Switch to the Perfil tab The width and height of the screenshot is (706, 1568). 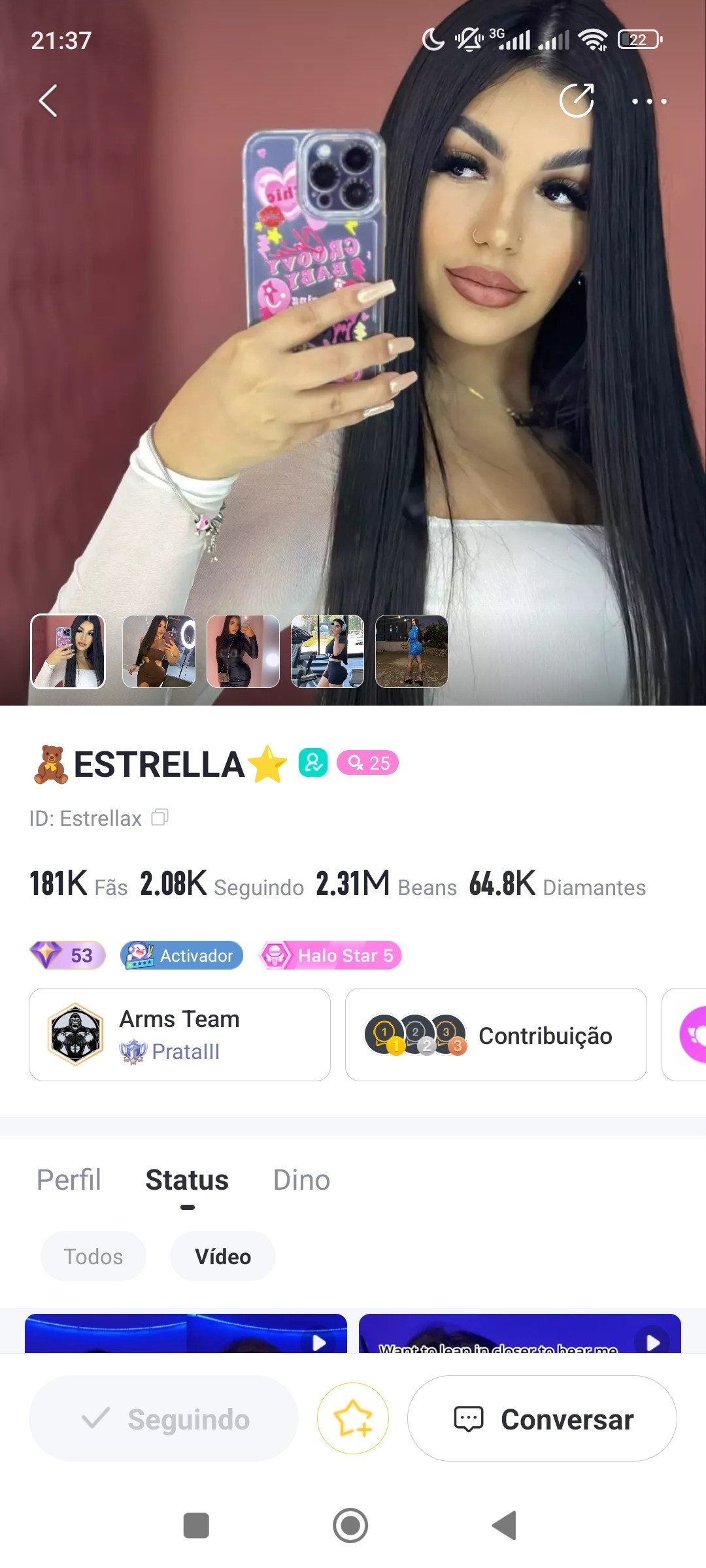click(69, 1180)
